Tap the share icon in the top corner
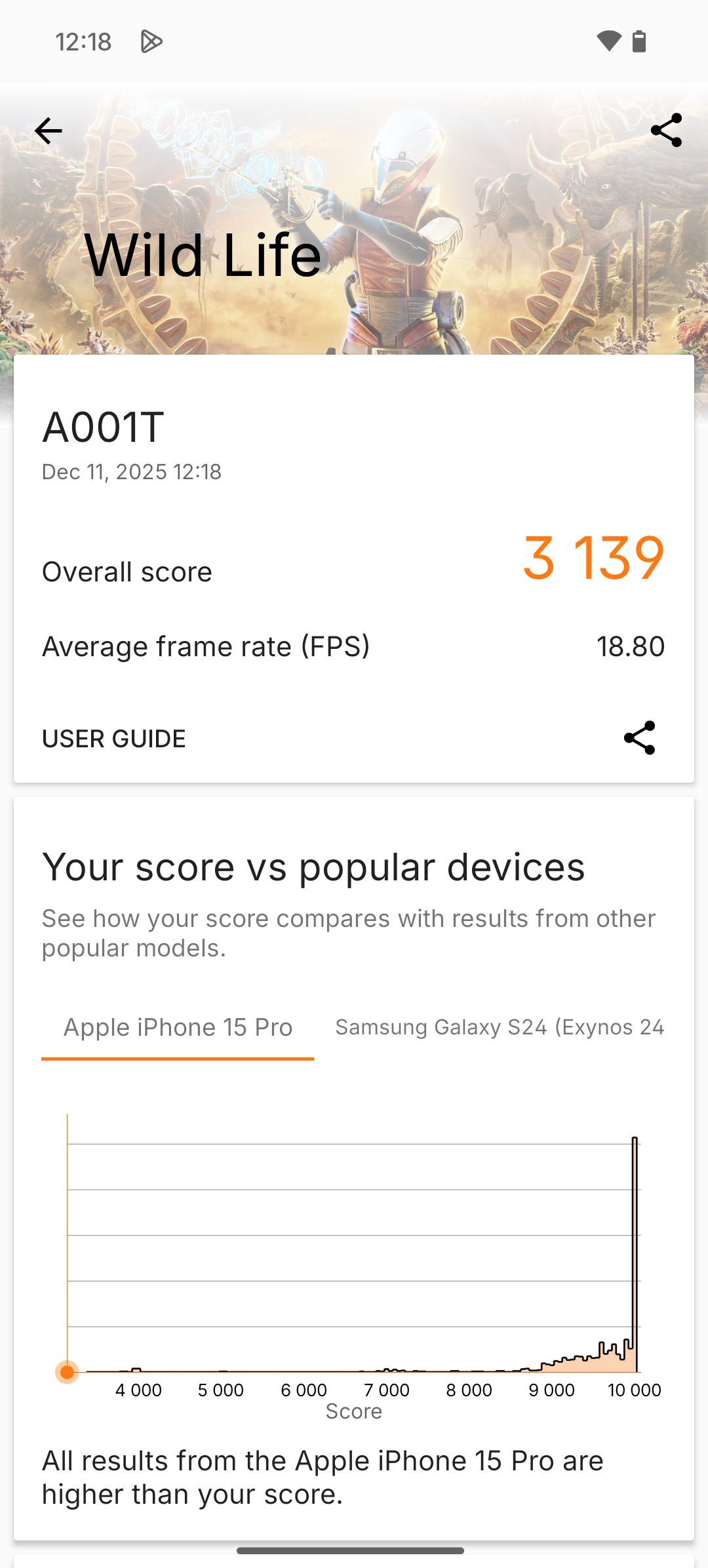708x1568 pixels. 666,130
